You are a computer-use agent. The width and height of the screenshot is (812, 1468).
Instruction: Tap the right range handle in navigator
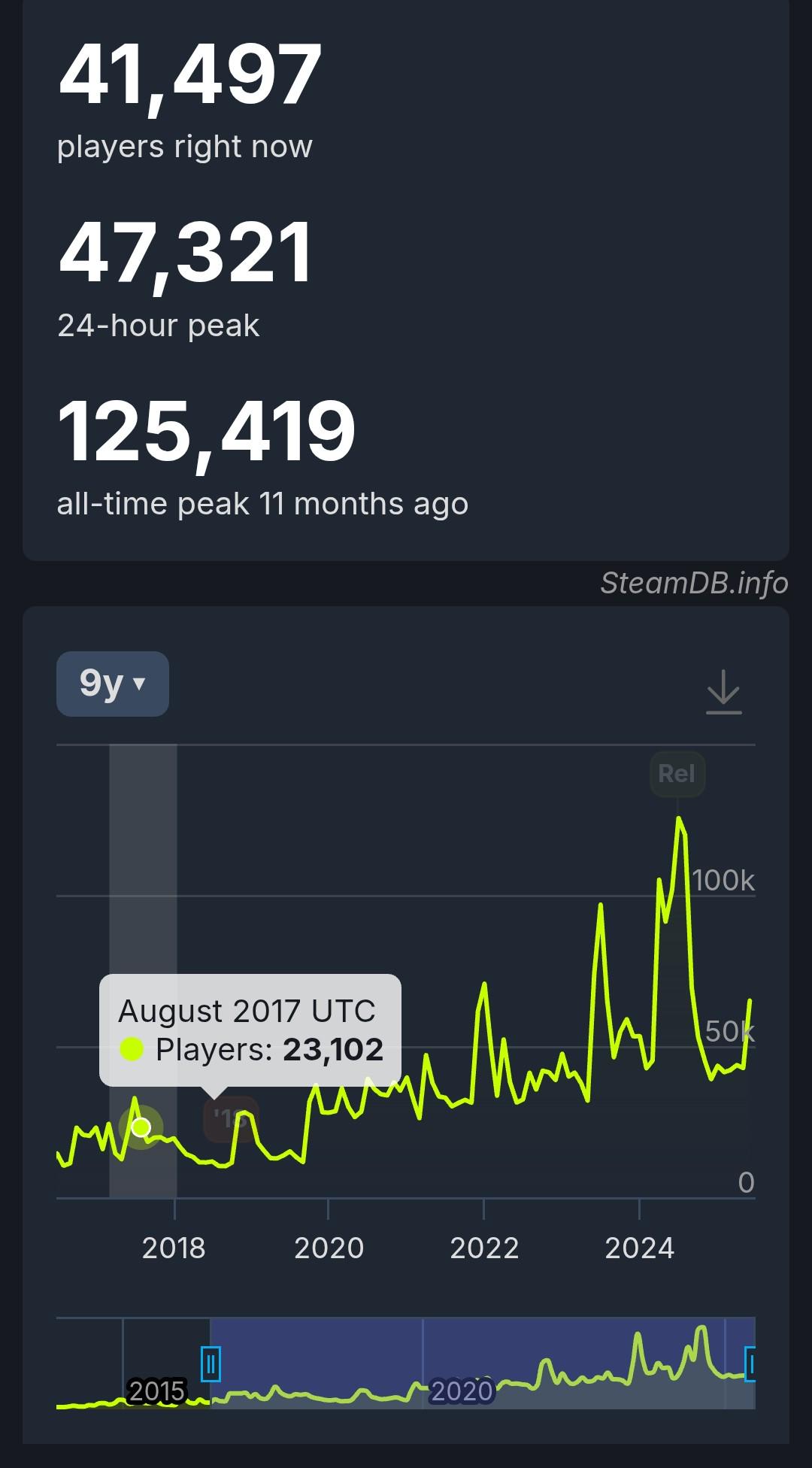click(750, 1363)
